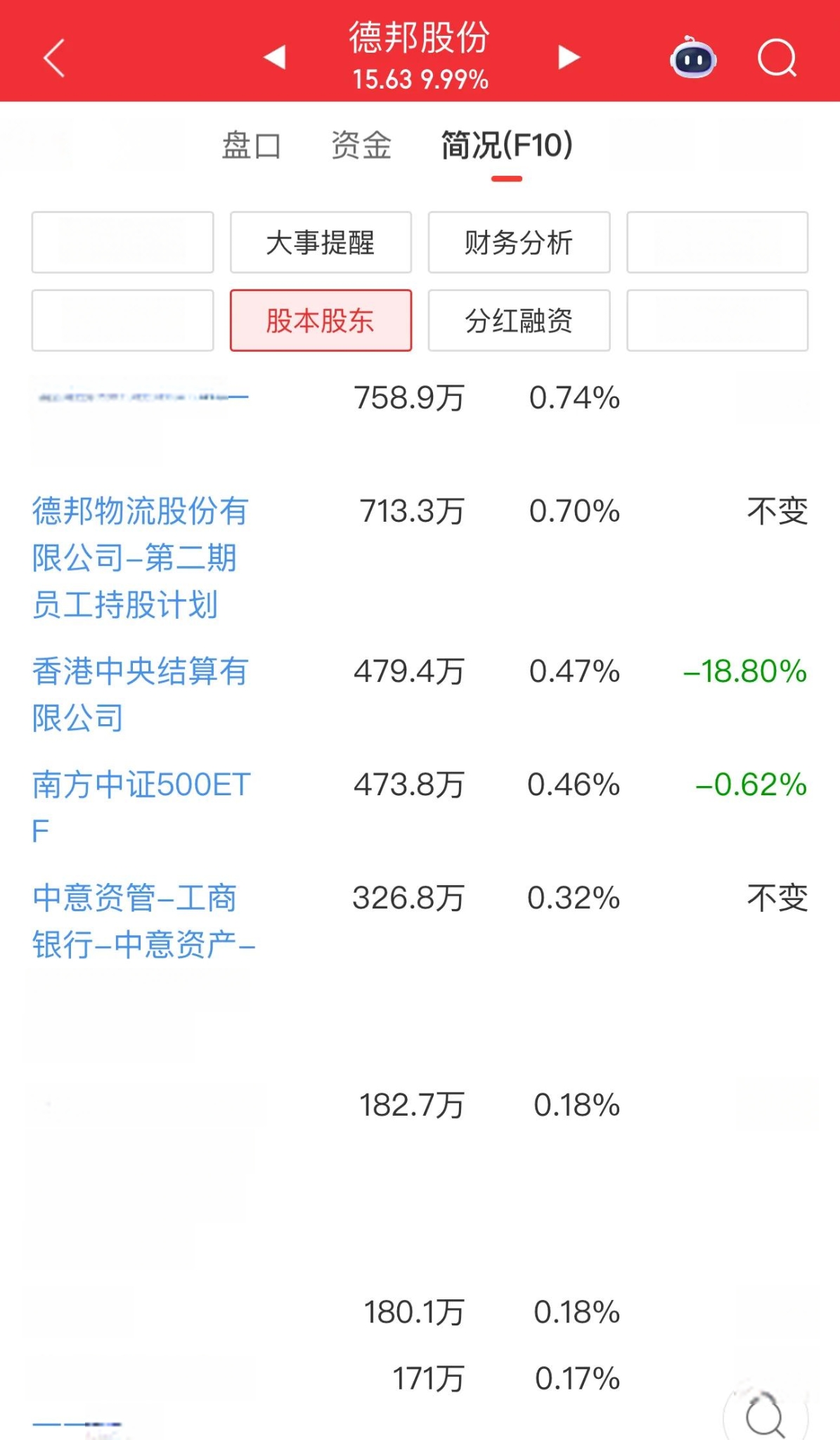
Task: Go back using the top-left arrow
Action: [x=54, y=58]
